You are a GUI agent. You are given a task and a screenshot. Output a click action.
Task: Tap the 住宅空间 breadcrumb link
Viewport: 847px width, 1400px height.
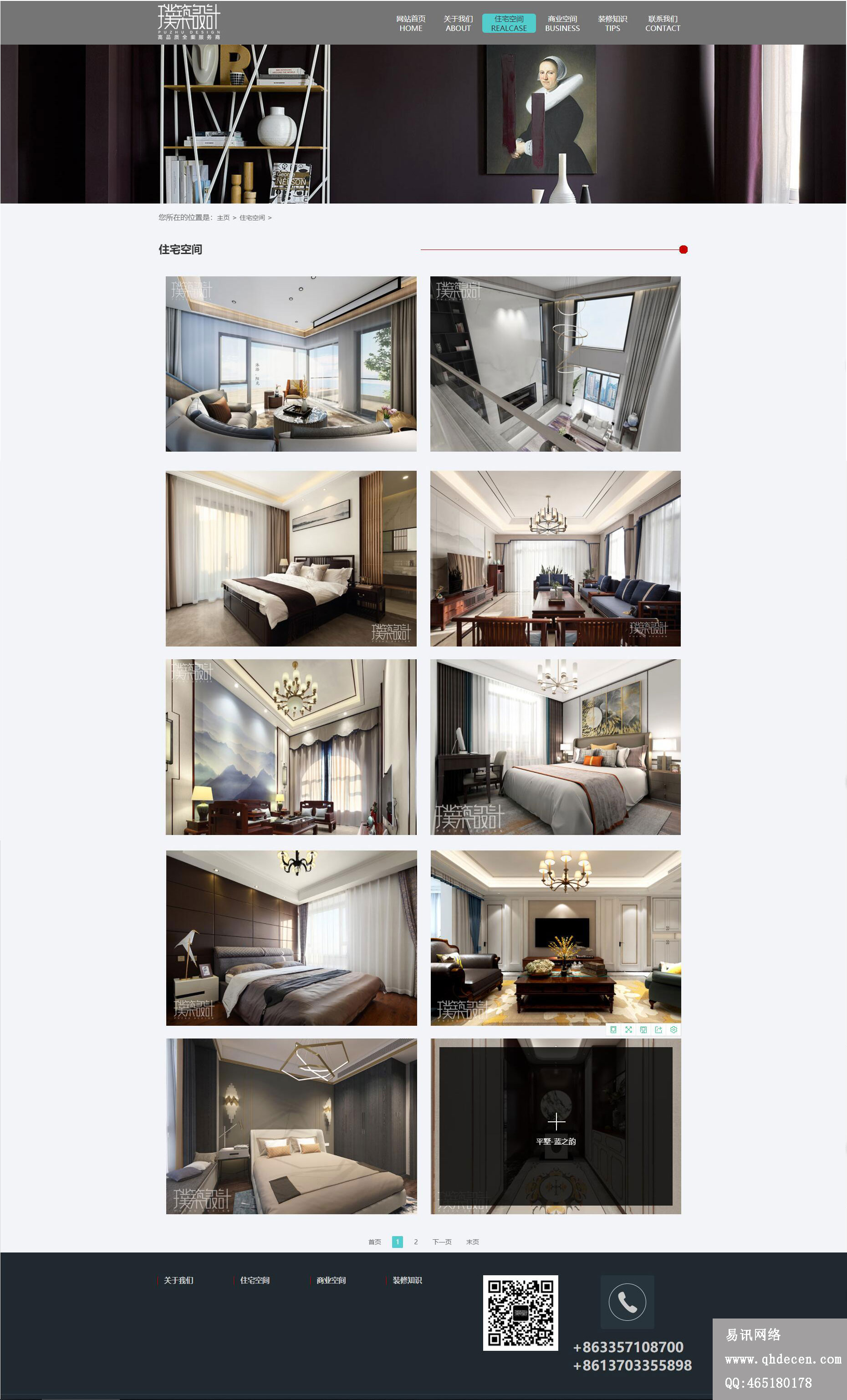click(252, 218)
